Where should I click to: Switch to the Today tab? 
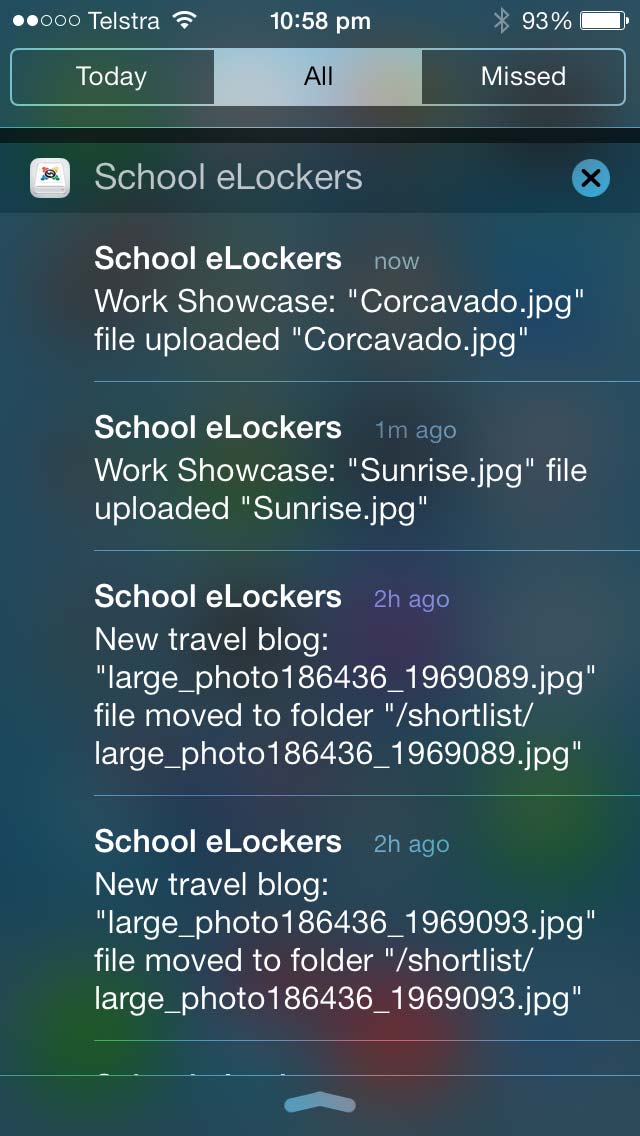tap(112, 77)
